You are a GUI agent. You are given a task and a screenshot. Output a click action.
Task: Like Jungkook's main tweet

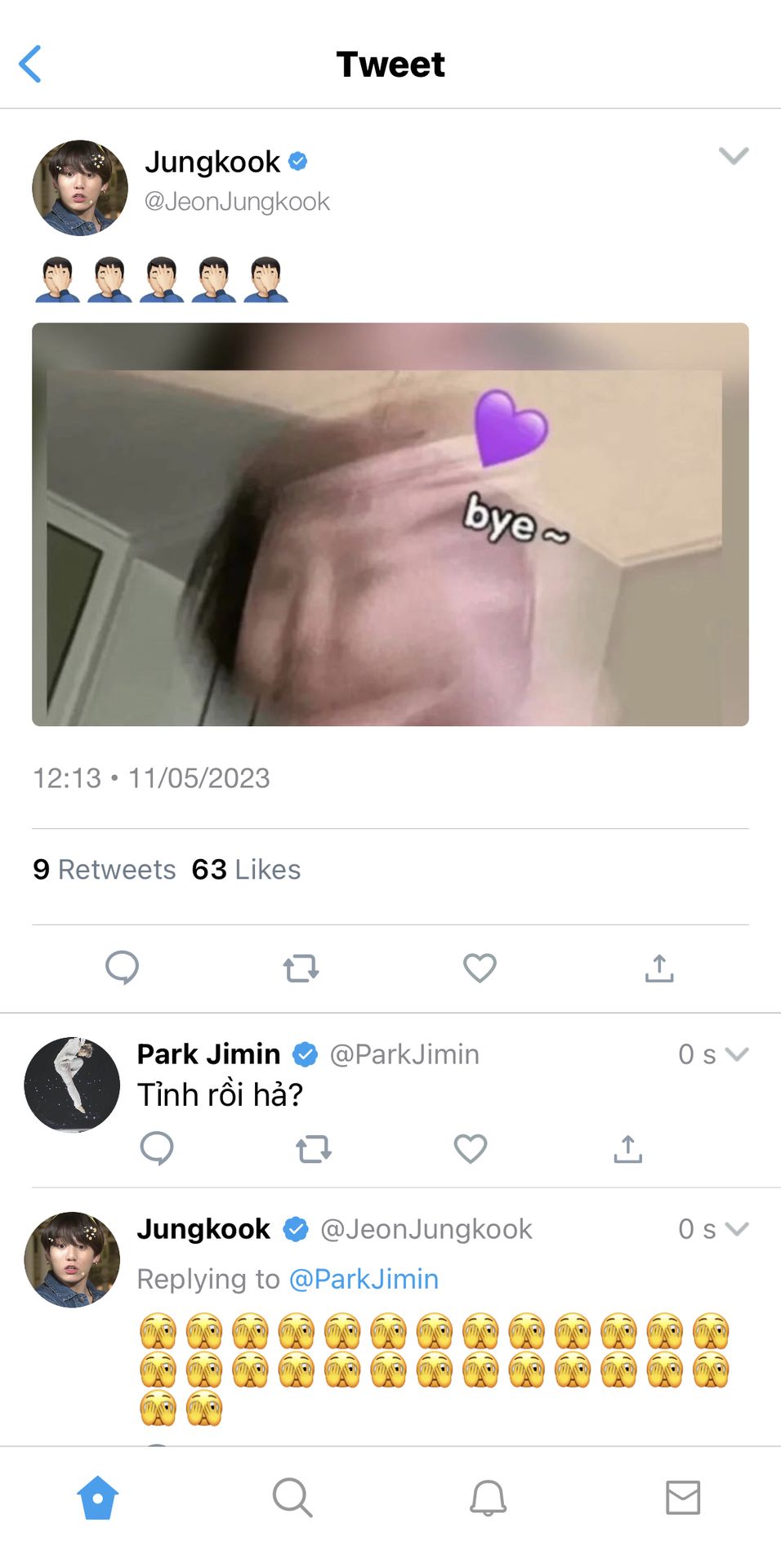(x=480, y=968)
